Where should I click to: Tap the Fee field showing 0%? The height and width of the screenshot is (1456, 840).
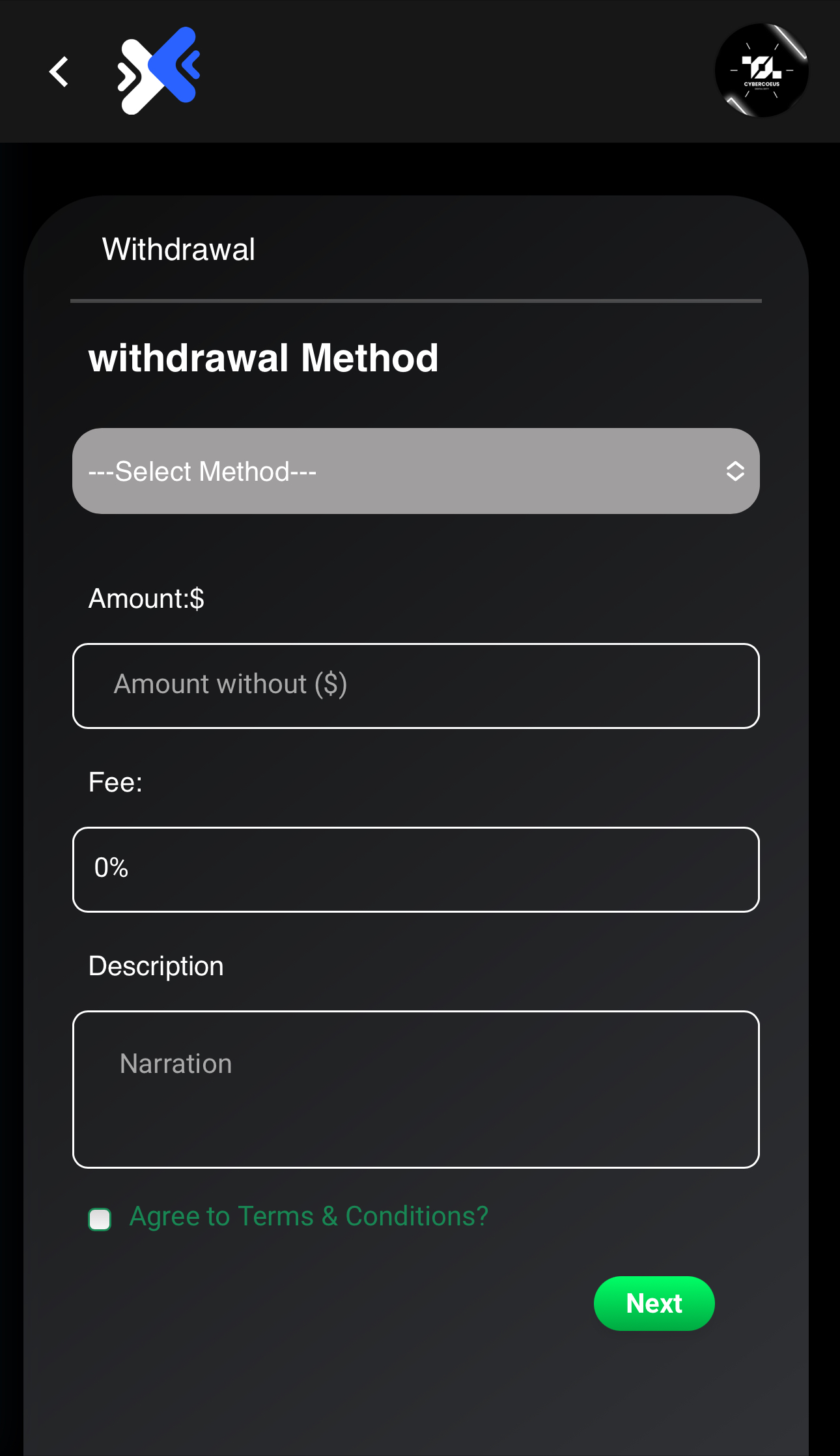[x=416, y=870]
